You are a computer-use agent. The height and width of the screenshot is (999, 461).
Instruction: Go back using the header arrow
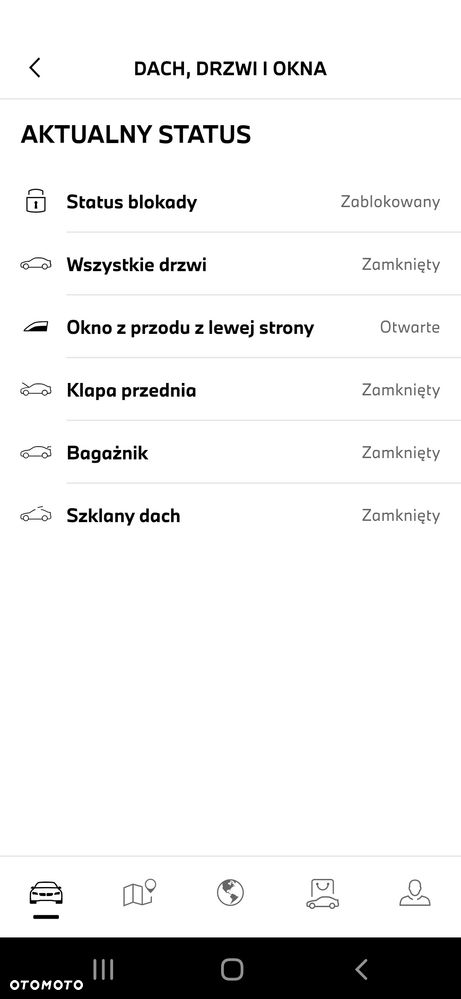pos(35,68)
